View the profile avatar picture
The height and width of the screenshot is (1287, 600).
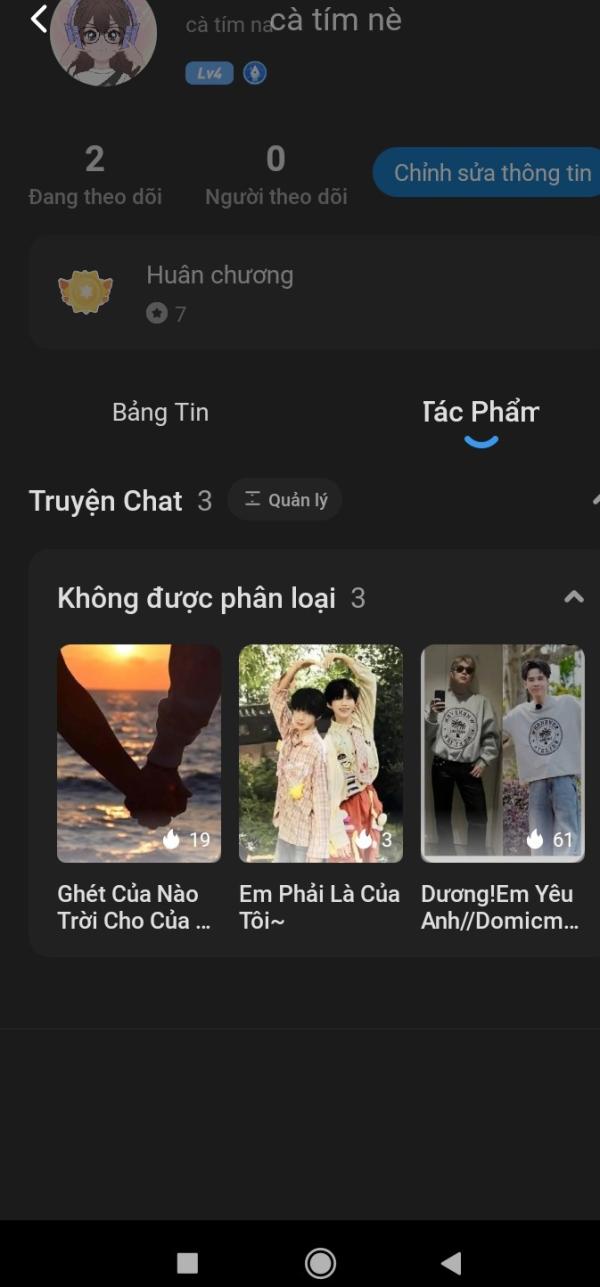[103, 38]
